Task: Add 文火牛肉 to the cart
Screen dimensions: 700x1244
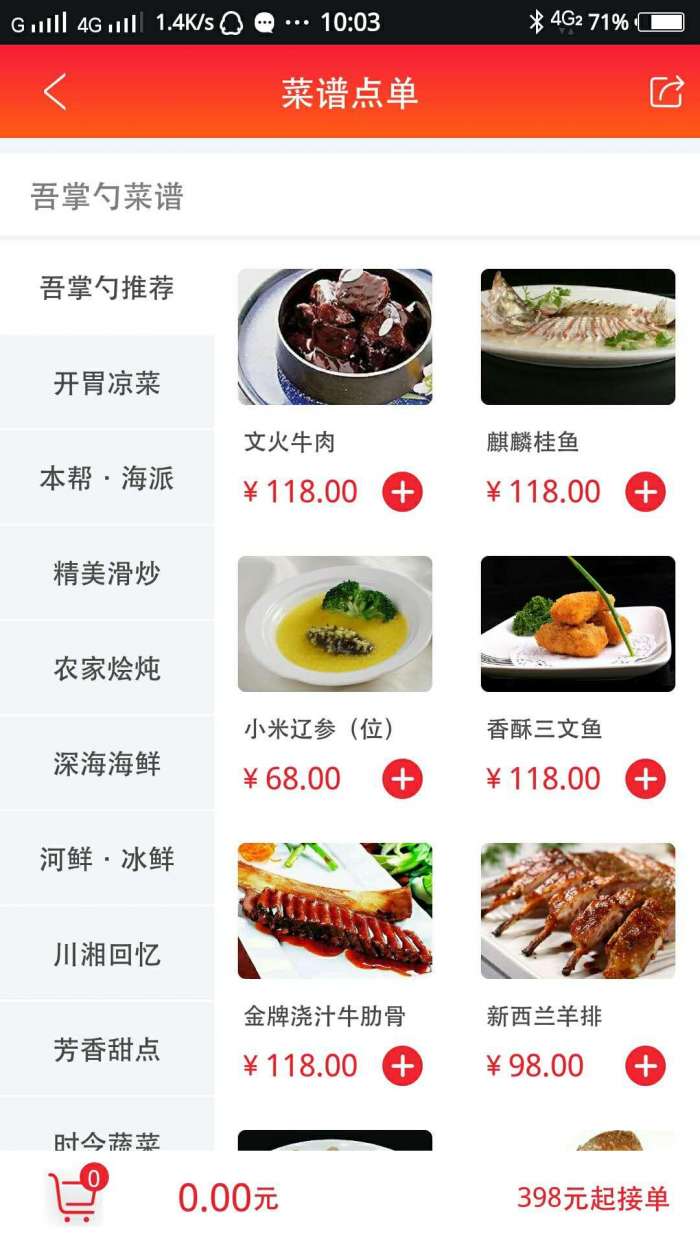Action: click(402, 492)
